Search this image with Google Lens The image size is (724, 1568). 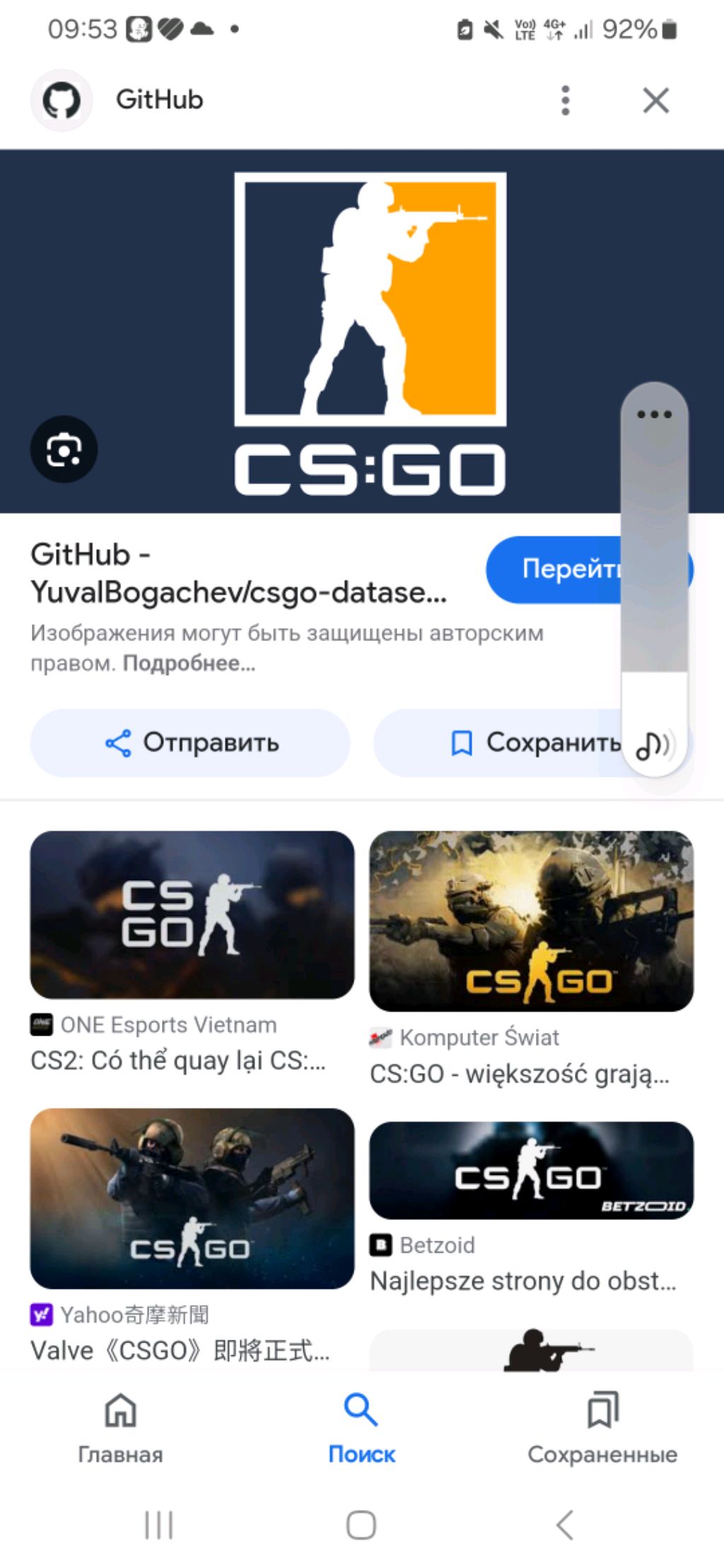point(64,450)
